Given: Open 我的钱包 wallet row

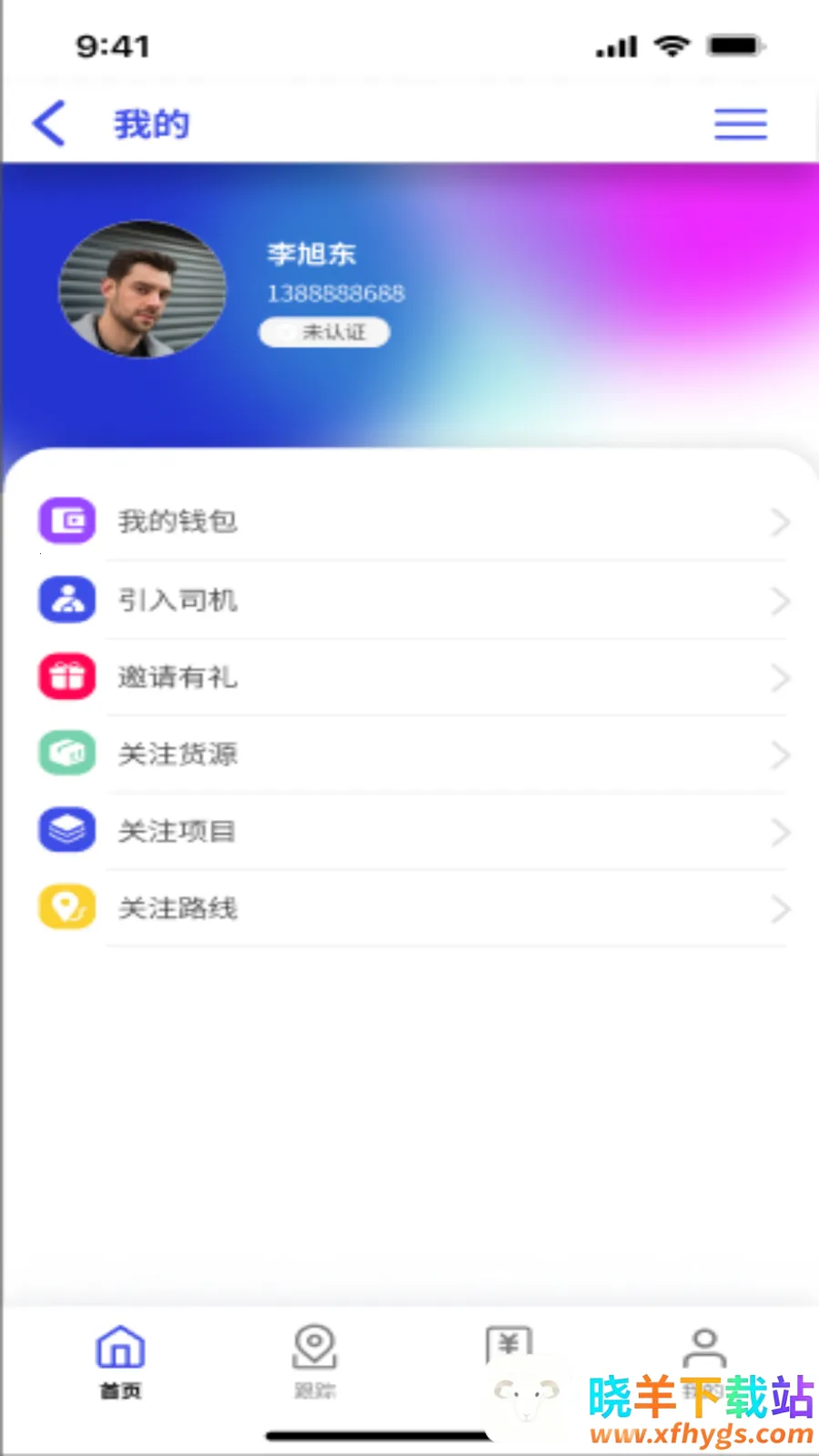Looking at the screenshot, I should click(409, 521).
